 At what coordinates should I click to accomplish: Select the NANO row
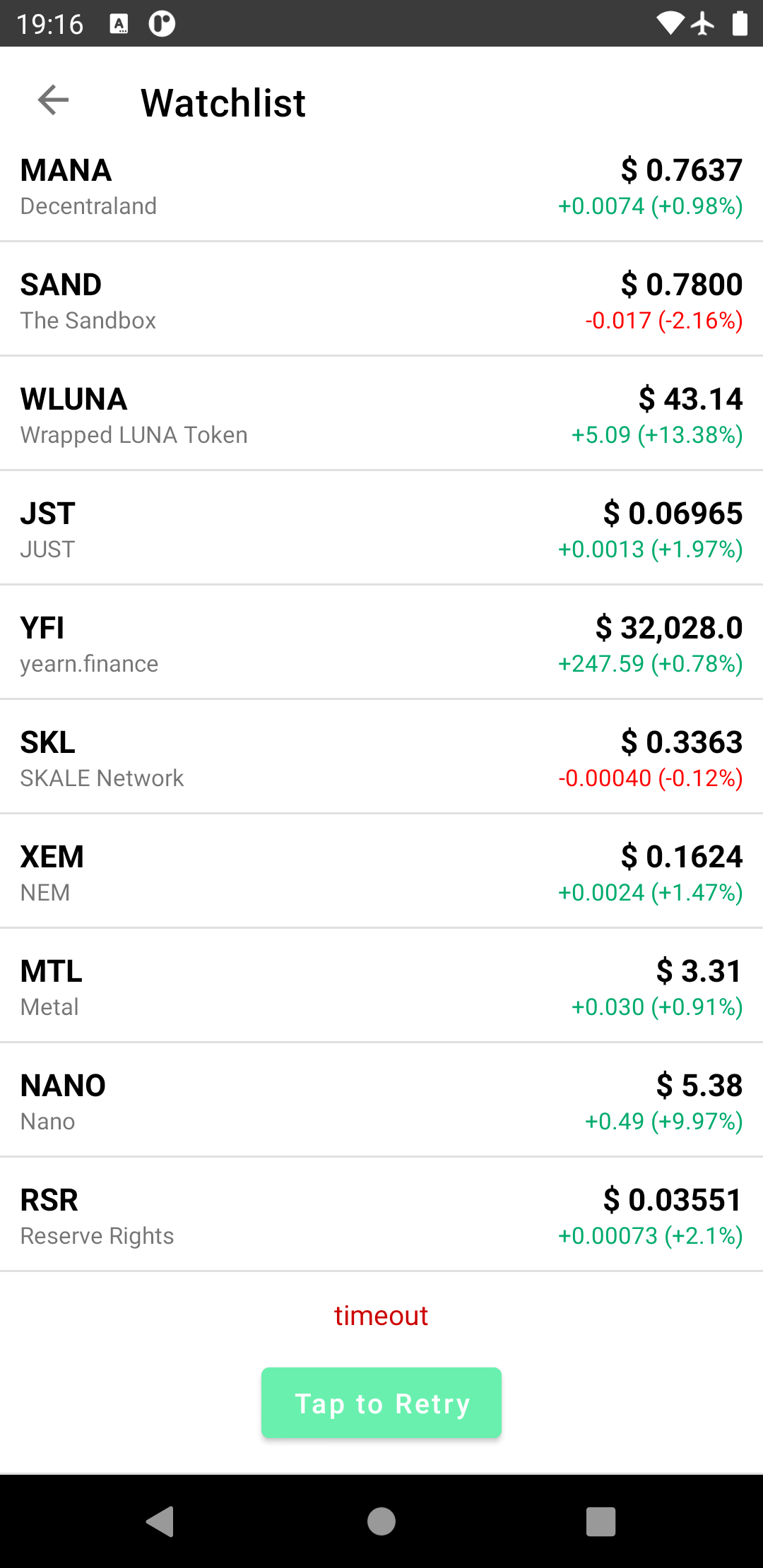coord(381,1103)
